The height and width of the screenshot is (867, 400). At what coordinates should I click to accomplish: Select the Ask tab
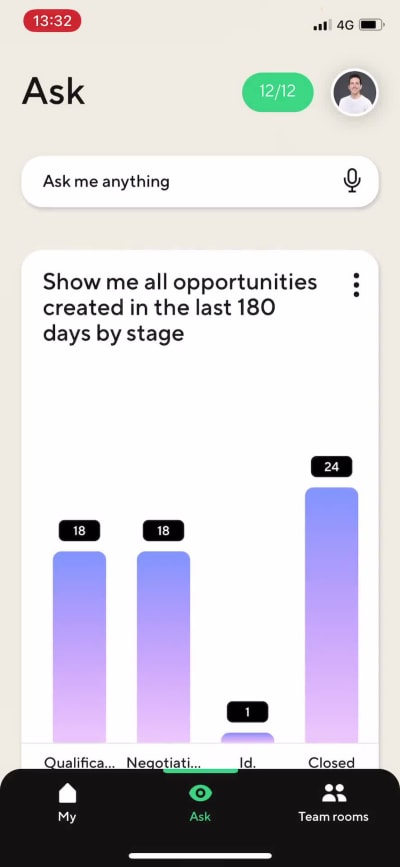coord(200,802)
